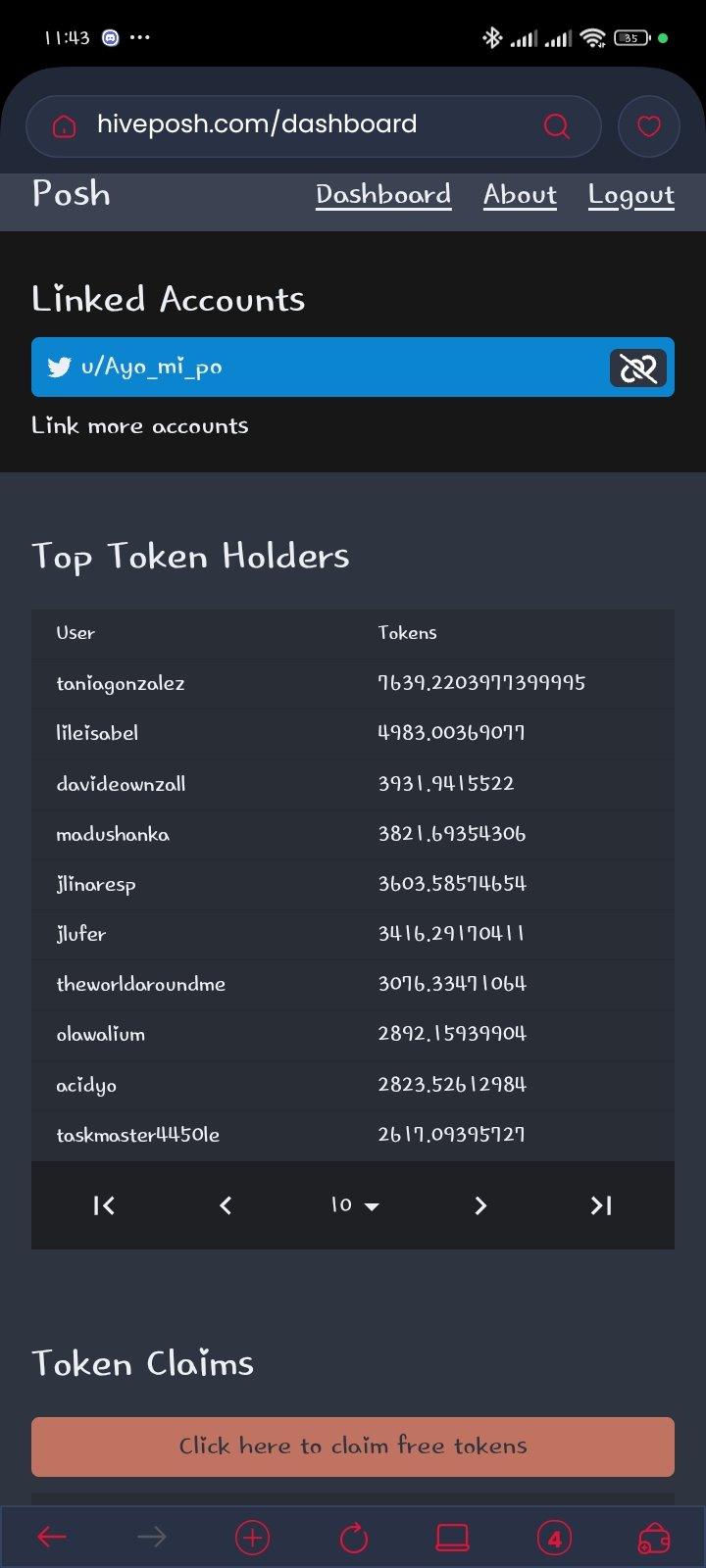Open a new tab with plus icon
The height and width of the screenshot is (1568, 706).
click(x=252, y=1538)
